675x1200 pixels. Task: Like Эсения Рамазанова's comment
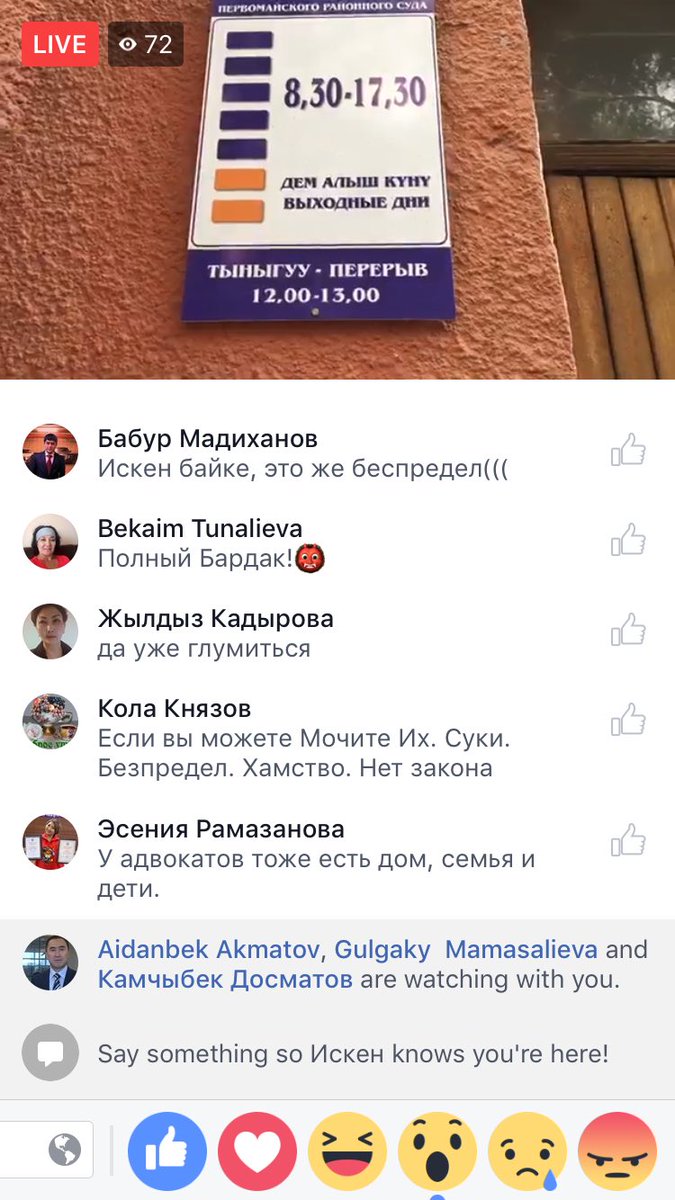point(628,840)
